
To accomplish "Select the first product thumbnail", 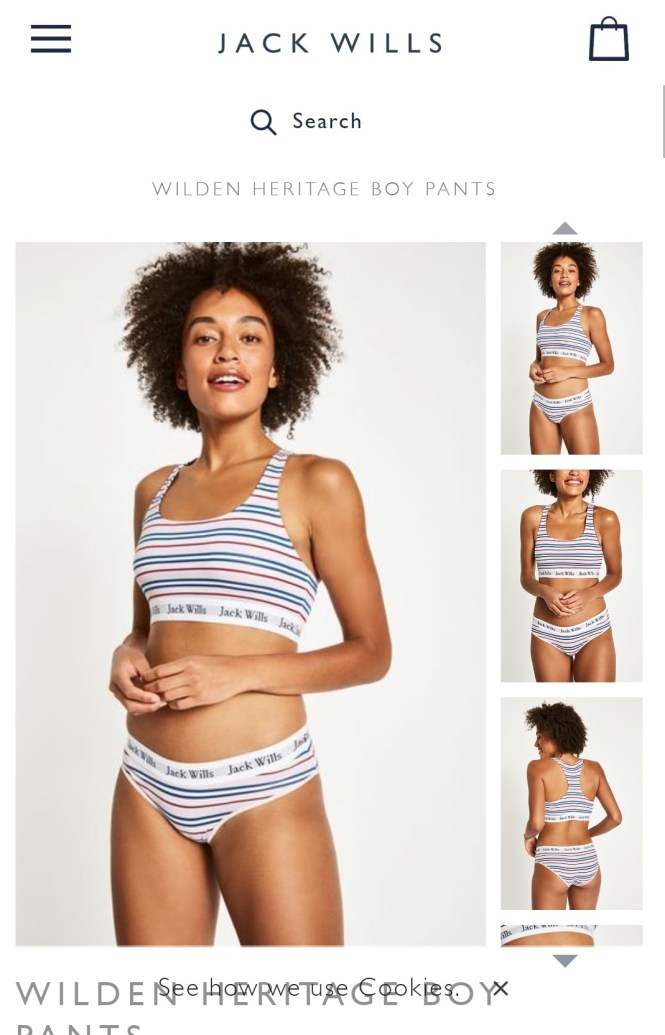I will tap(571, 348).
